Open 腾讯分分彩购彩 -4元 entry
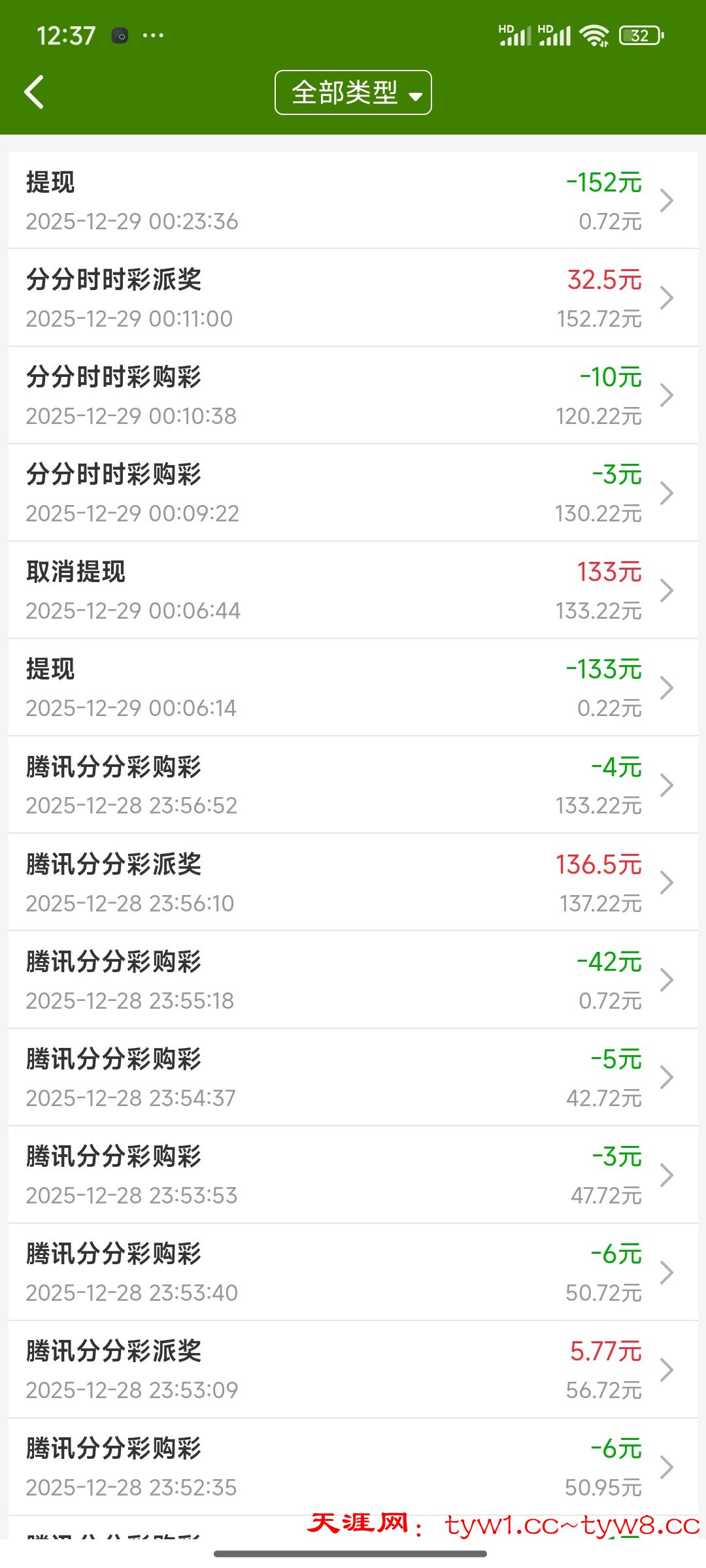 point(353,785)
